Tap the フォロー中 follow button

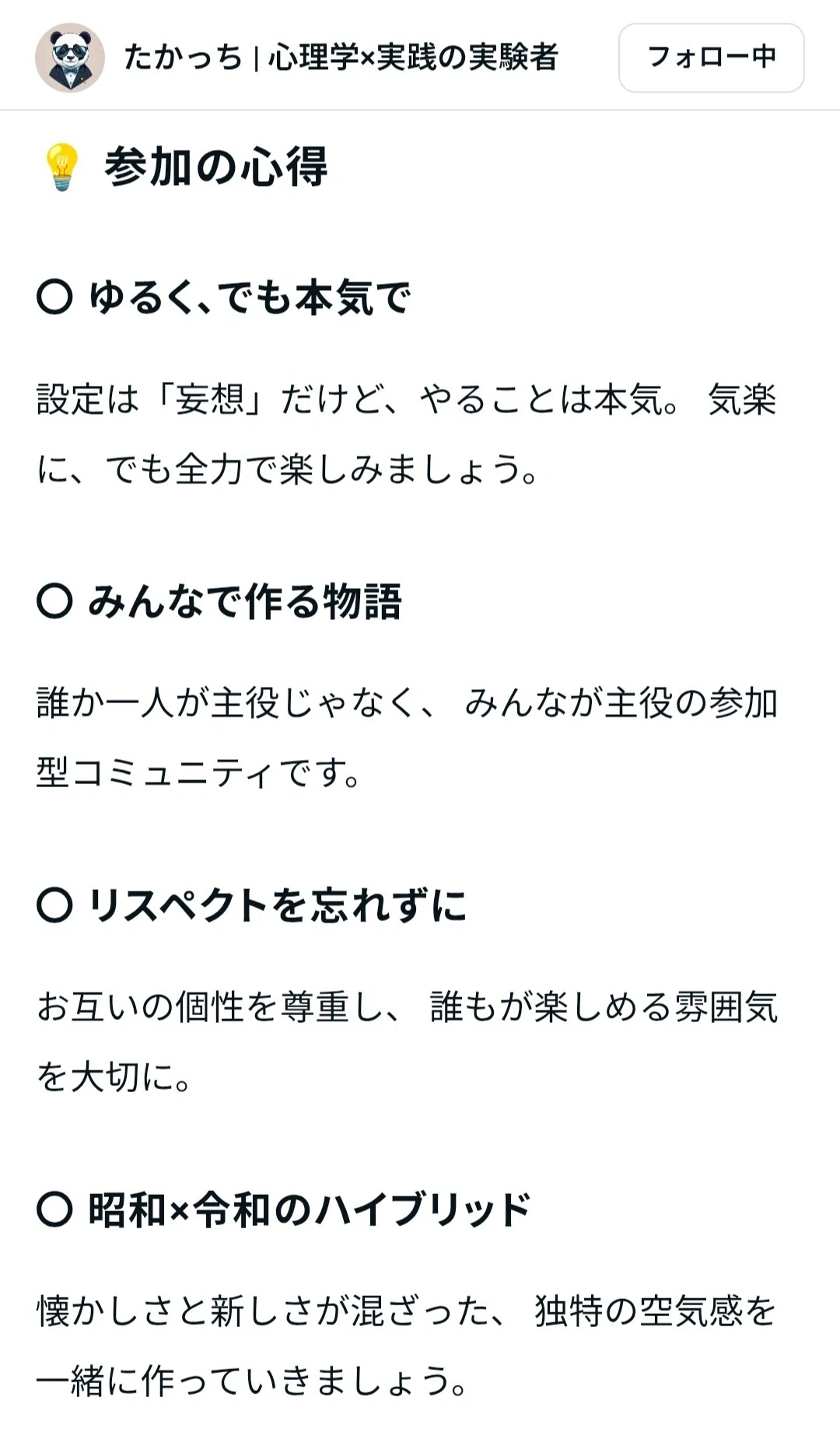pyautogui.click(x=711, y=58)
